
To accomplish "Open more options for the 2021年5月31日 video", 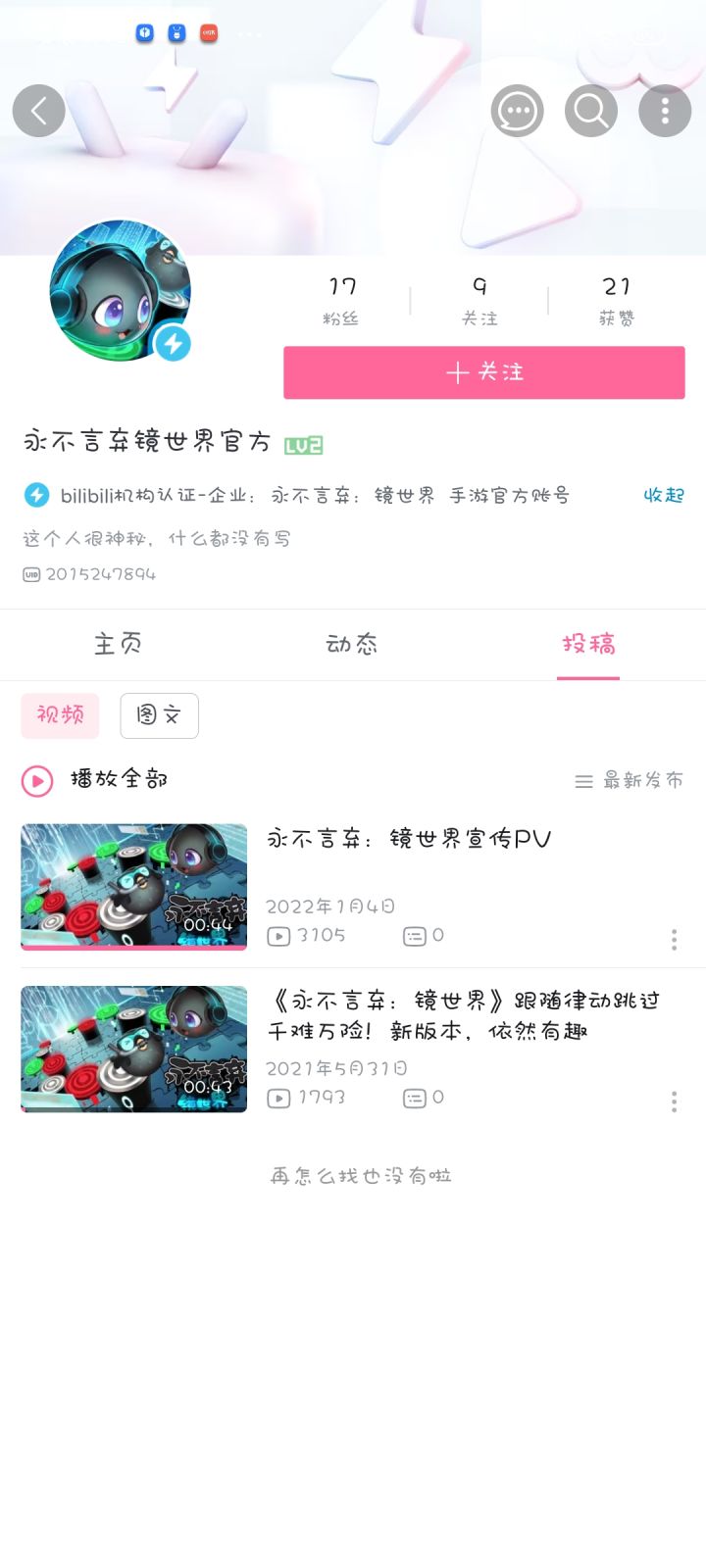I will pos(674,1102).
